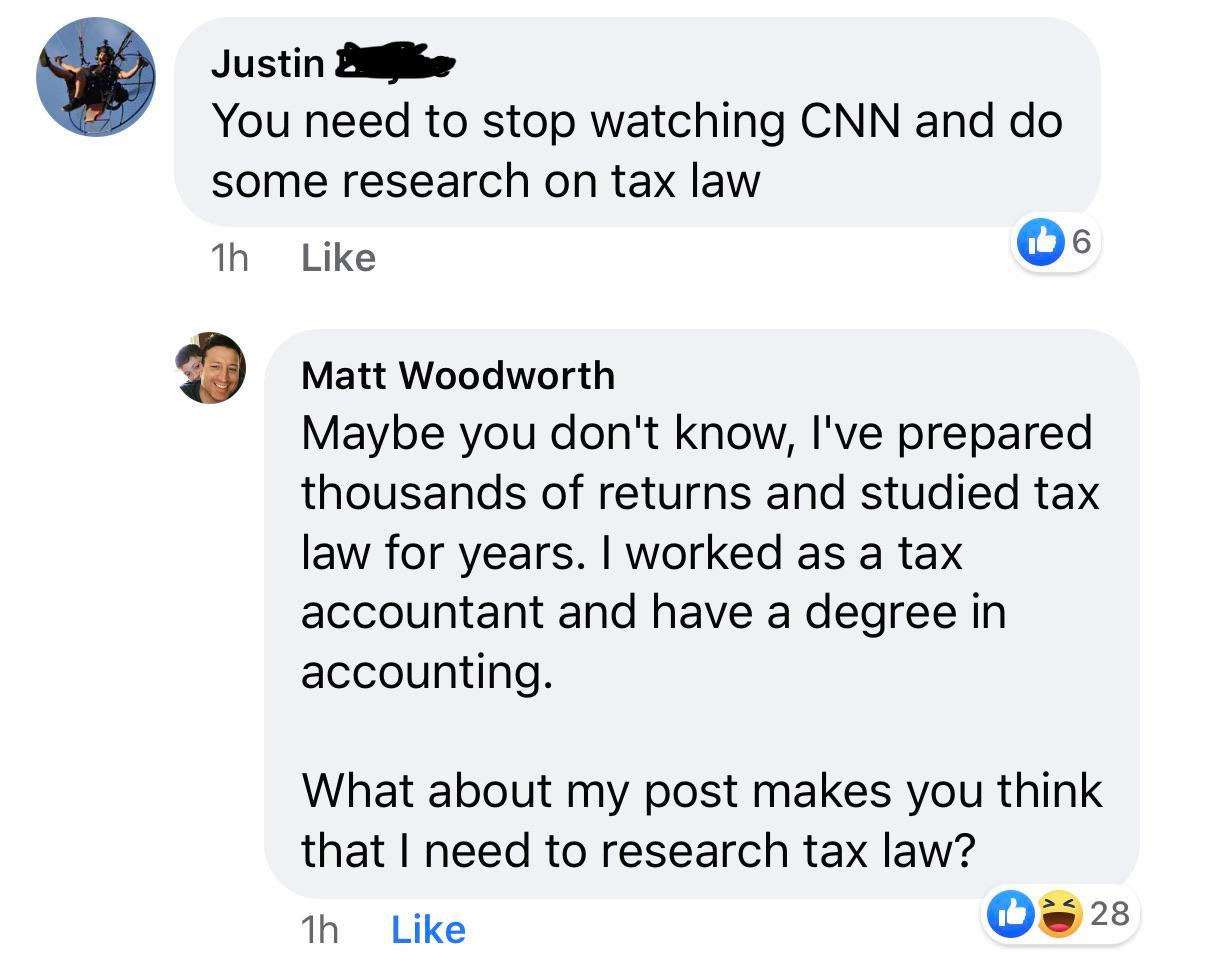The height and width of the screenshot is (973, 1219).
Task: Like Justin's comment about CNN
Action: click(338, 258)
